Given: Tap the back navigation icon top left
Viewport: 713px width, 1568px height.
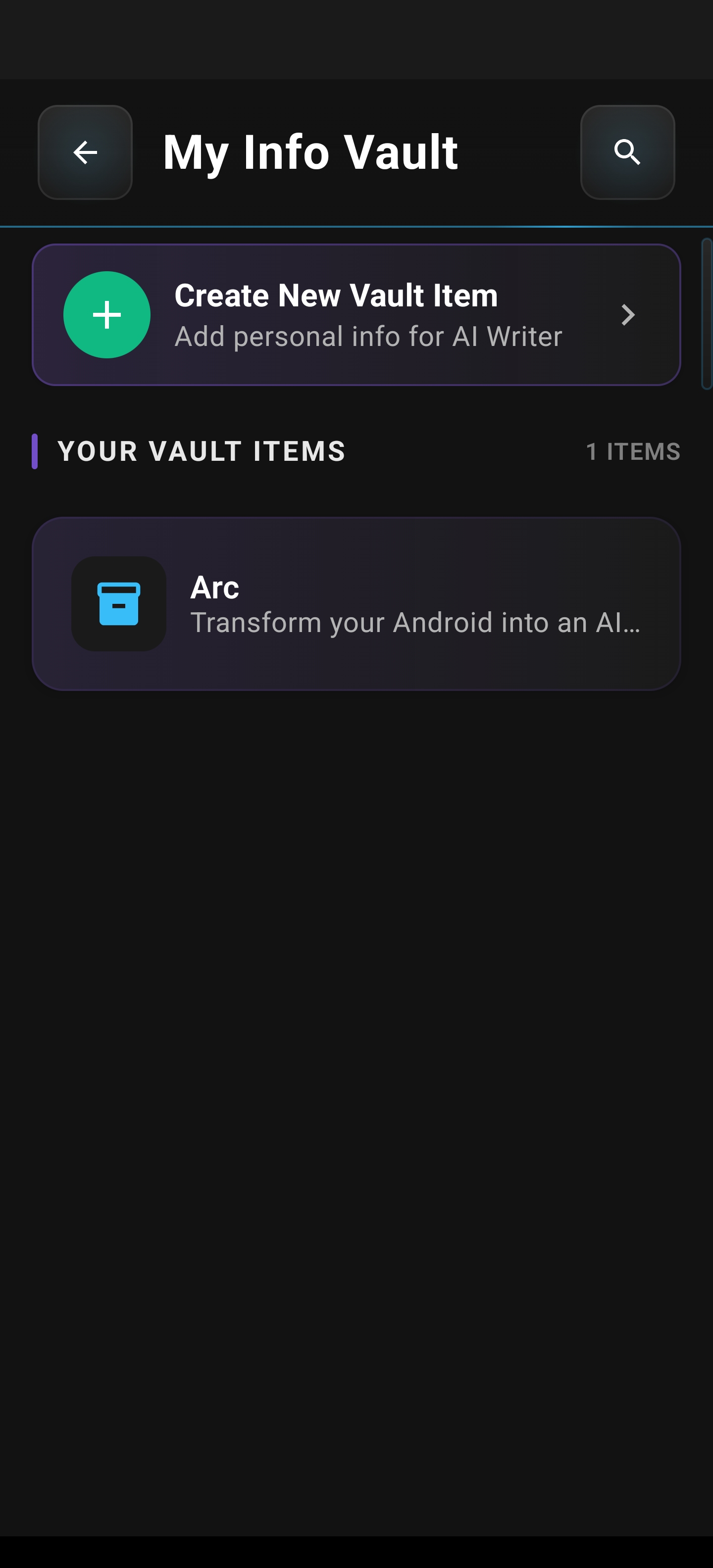Looking at the screenshot, I should click(85, 152).
